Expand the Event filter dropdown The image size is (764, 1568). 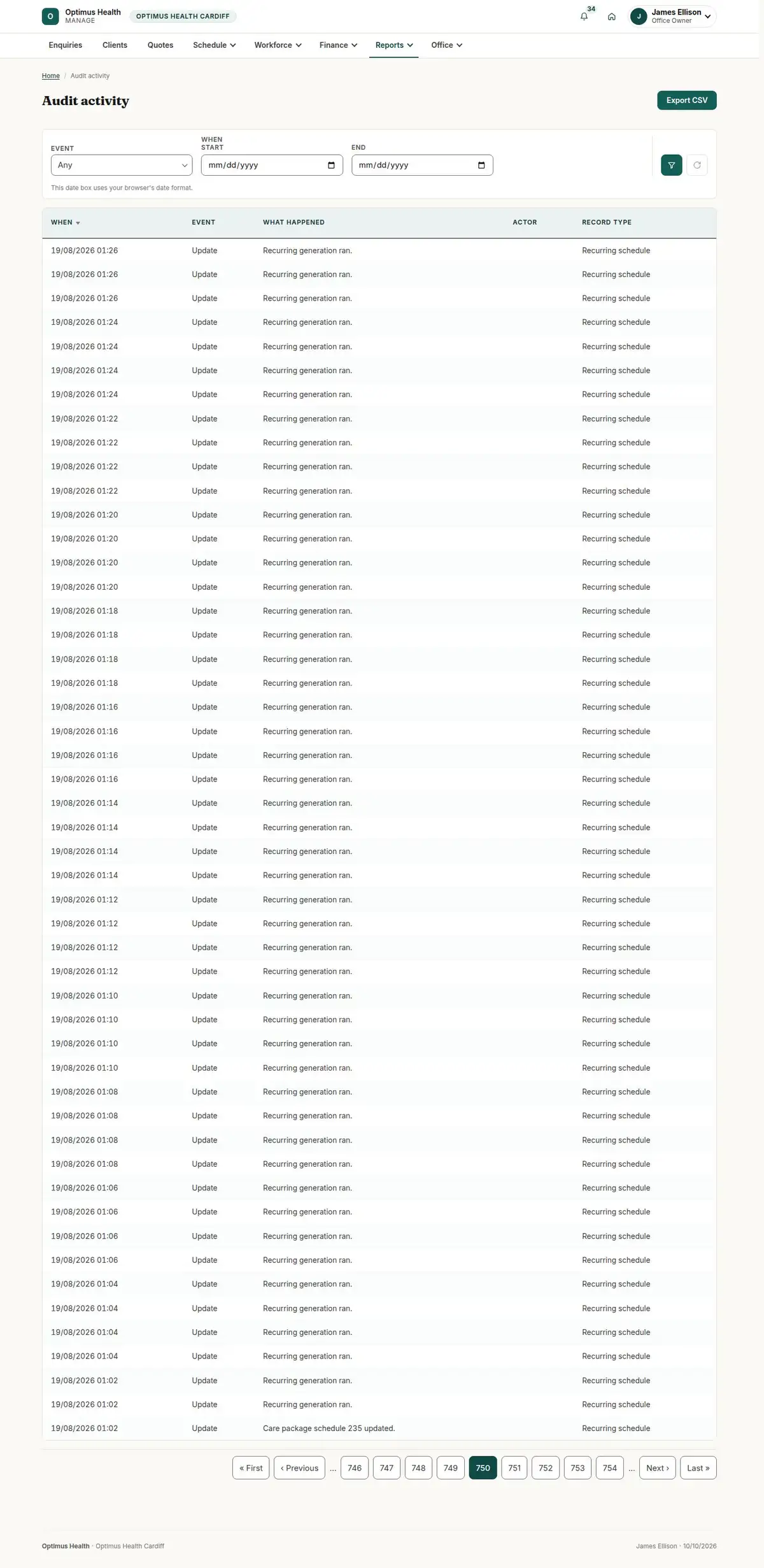tap(122, 165)
